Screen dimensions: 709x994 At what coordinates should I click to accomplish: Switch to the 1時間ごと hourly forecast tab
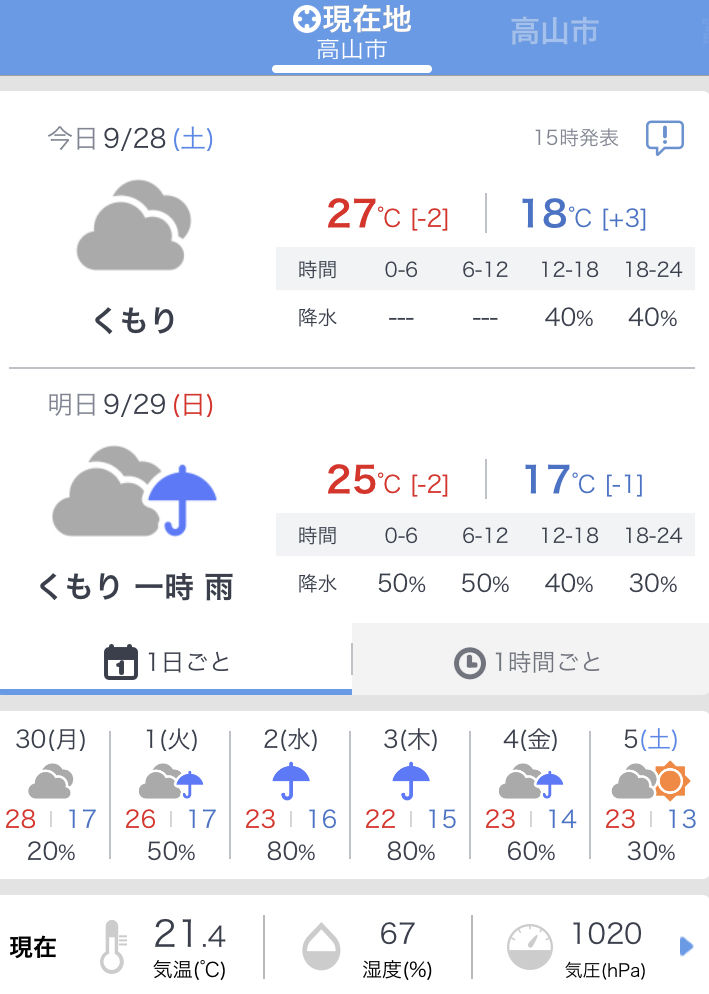[x=530, y=661]
